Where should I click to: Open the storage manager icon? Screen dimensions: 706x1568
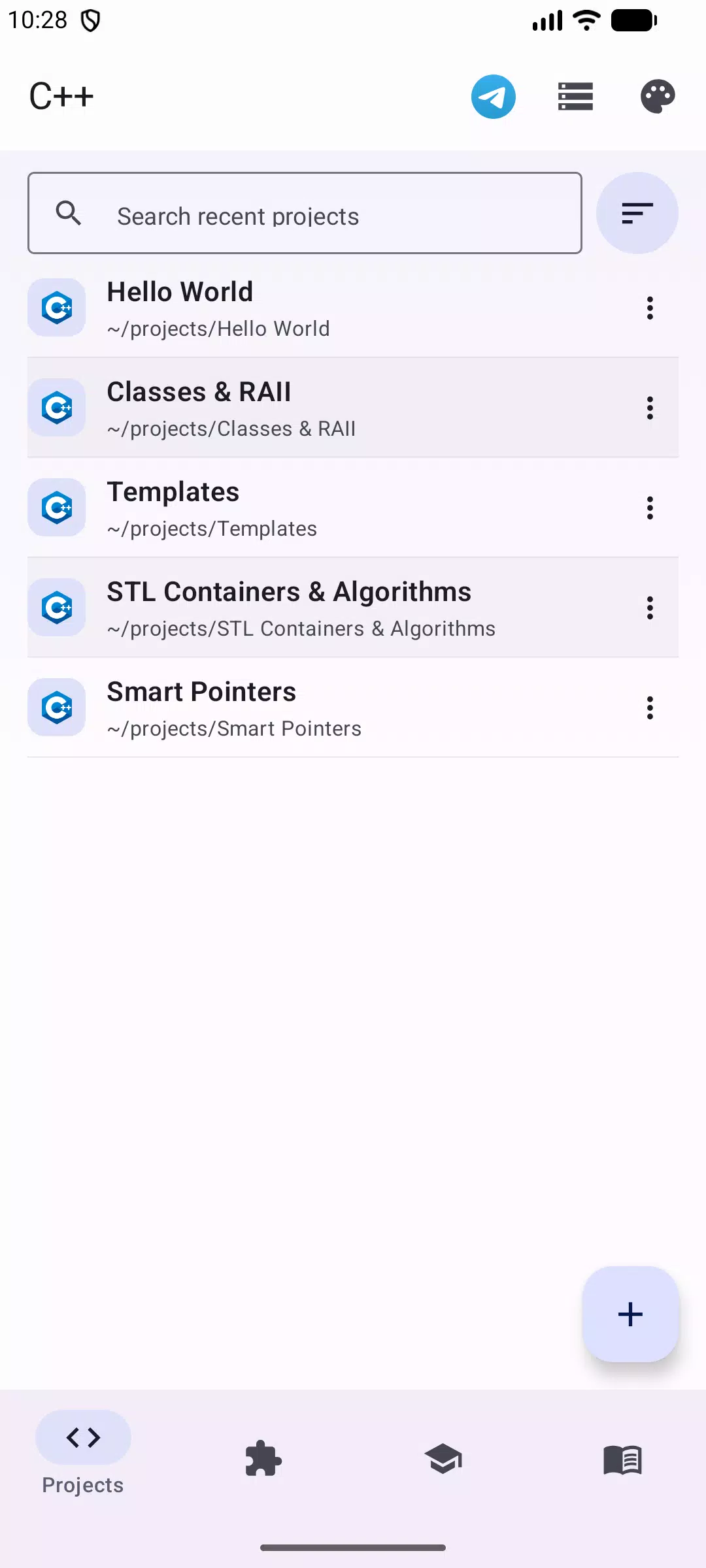pos(575,97)
